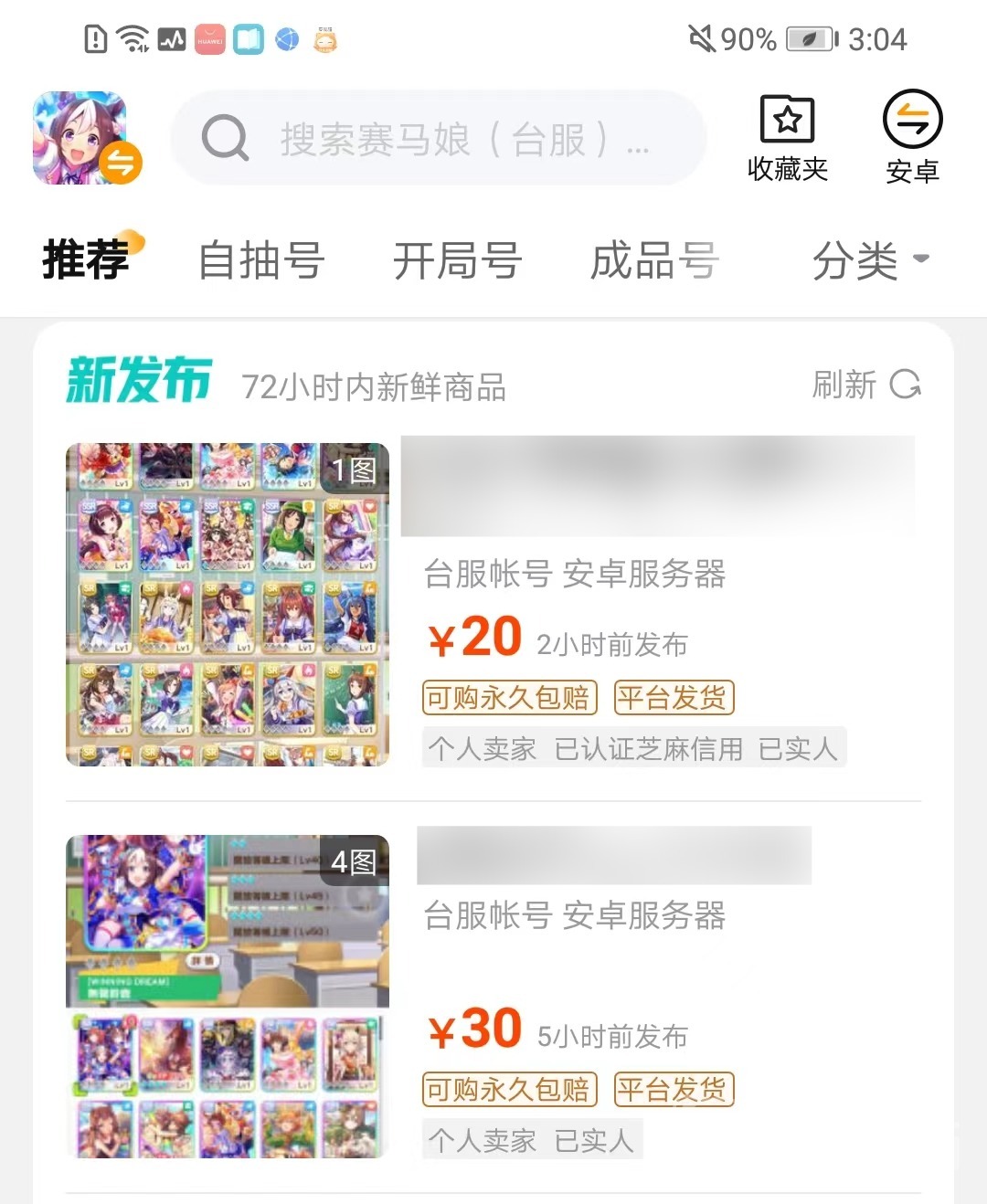Go to the 成品号 tab

point(654,260)
